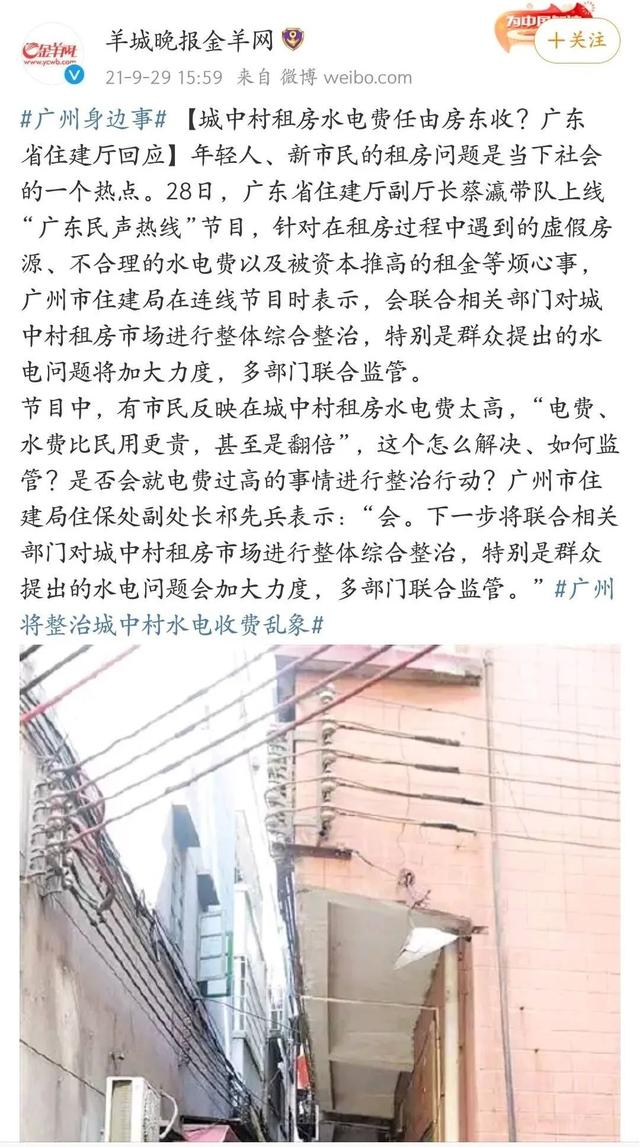
Task: Tap the 羊城晚报金羊网 account name
Action: [x=191, y=41]
